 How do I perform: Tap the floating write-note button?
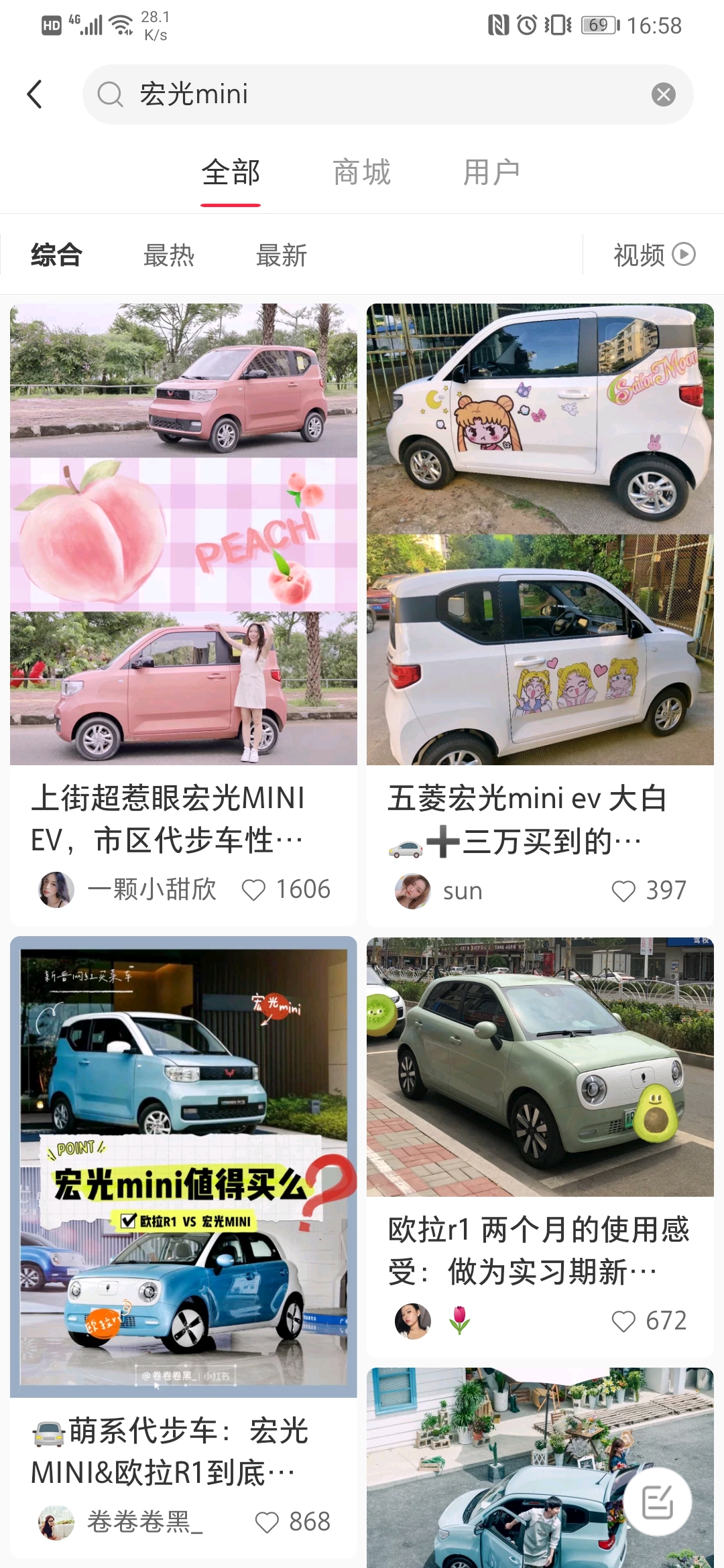point(657,1501)
